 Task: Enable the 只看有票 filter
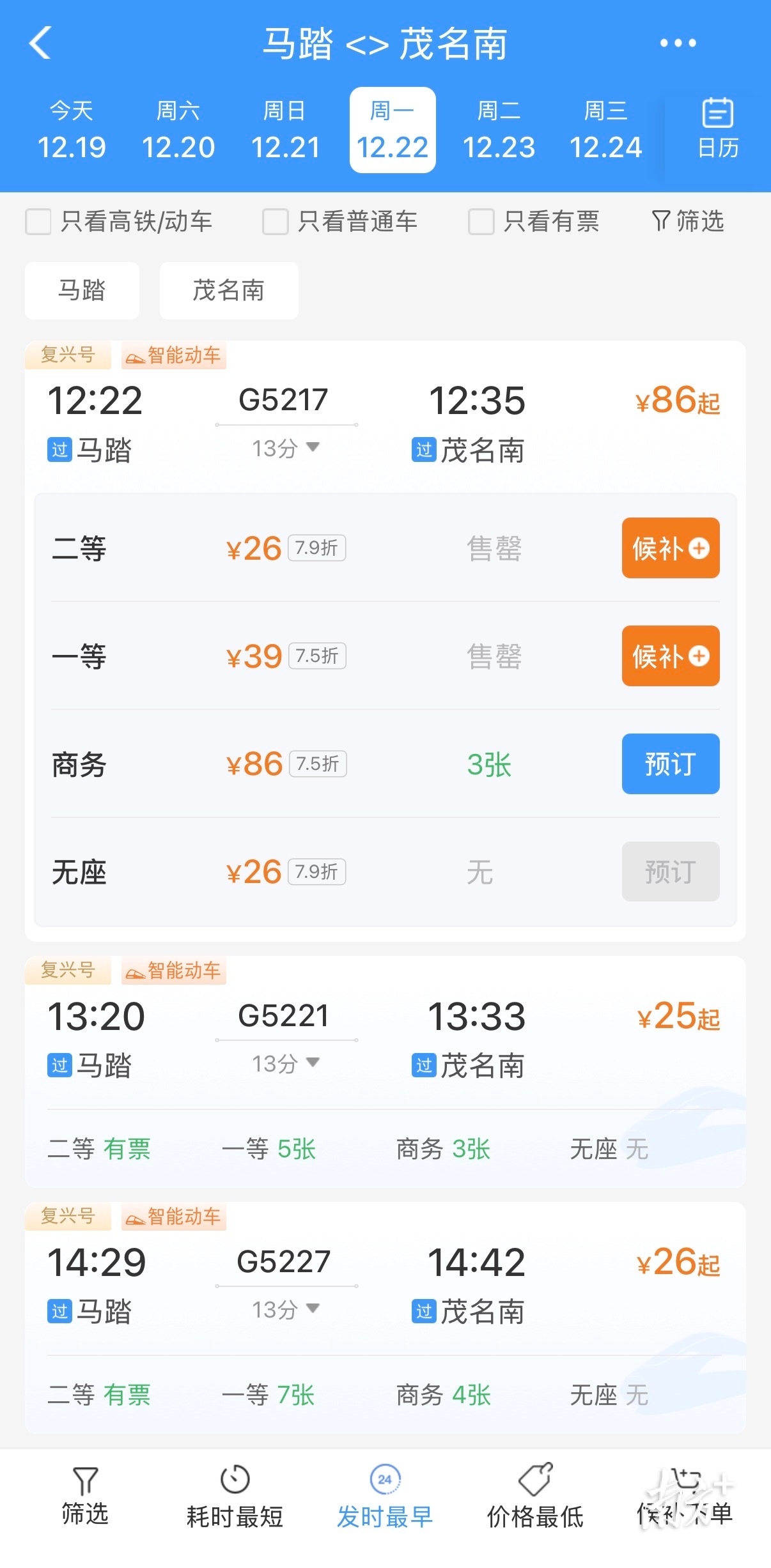point(481,222)
